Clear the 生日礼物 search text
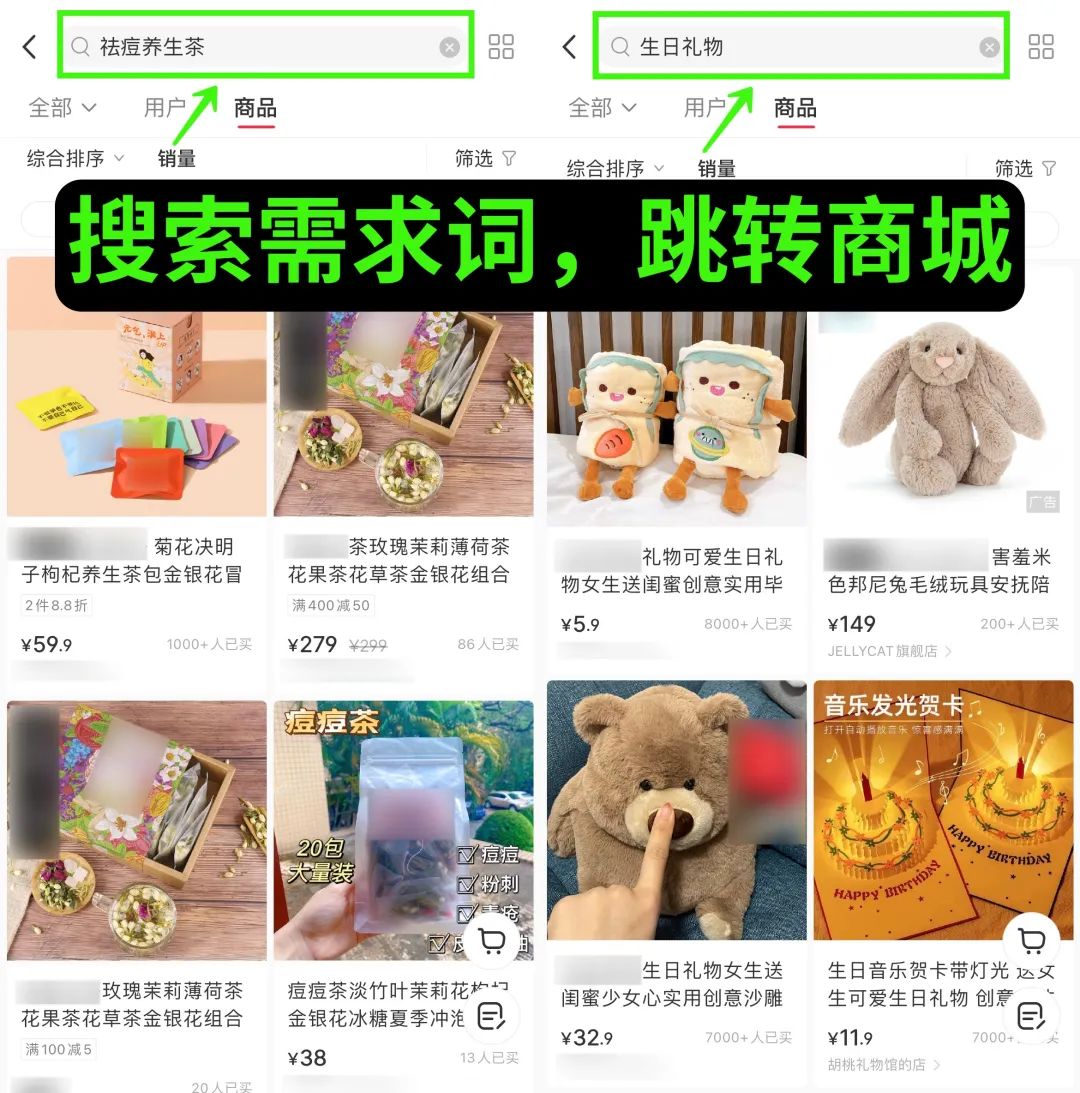Screen dimensions: 1080x1093 tap(989, 45)
